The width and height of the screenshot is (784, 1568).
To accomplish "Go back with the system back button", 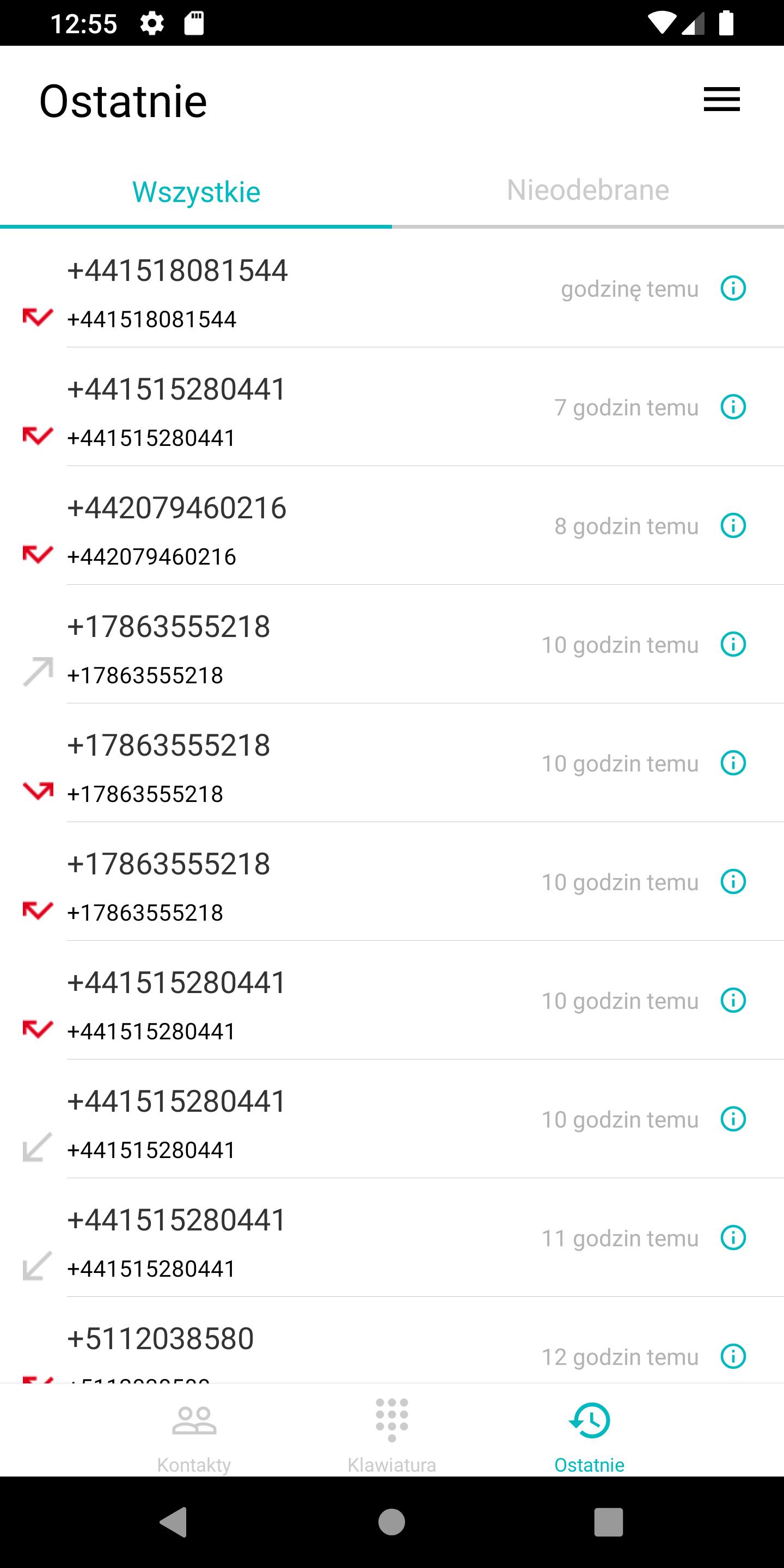I will tap(174, 1522).
